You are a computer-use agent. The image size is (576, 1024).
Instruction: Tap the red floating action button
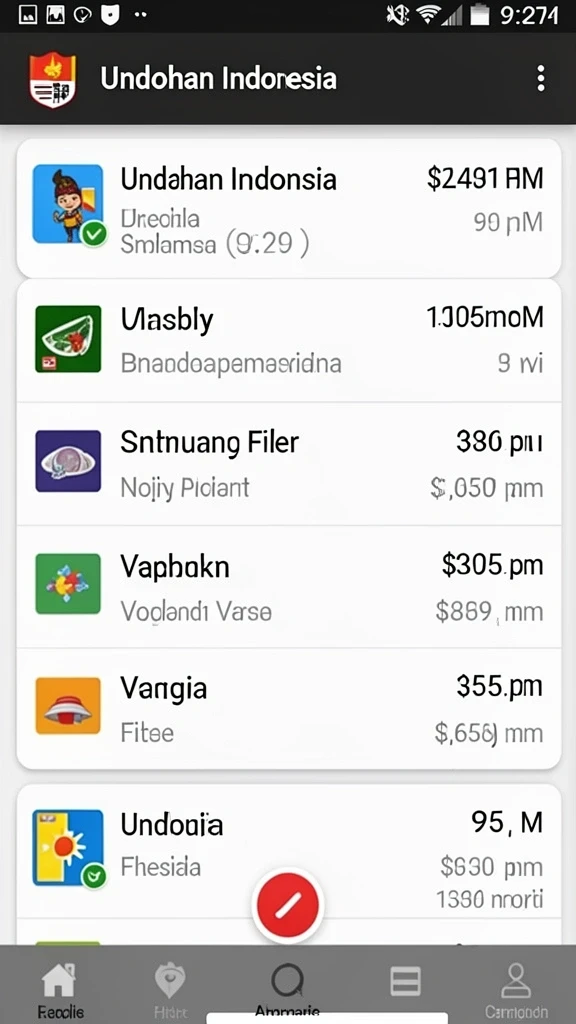click(288, 905)
